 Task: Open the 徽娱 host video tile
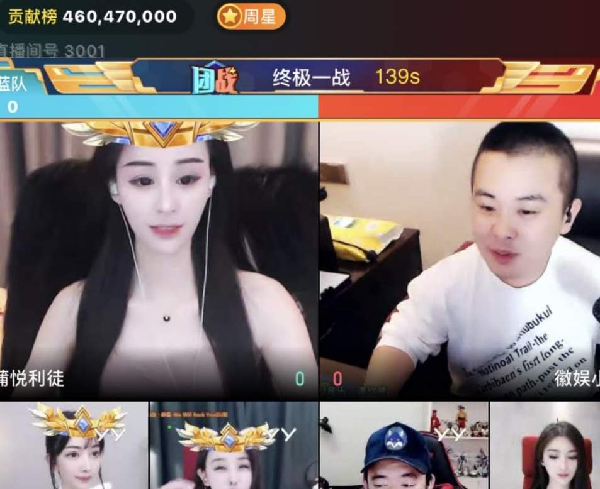coord(460,258)
